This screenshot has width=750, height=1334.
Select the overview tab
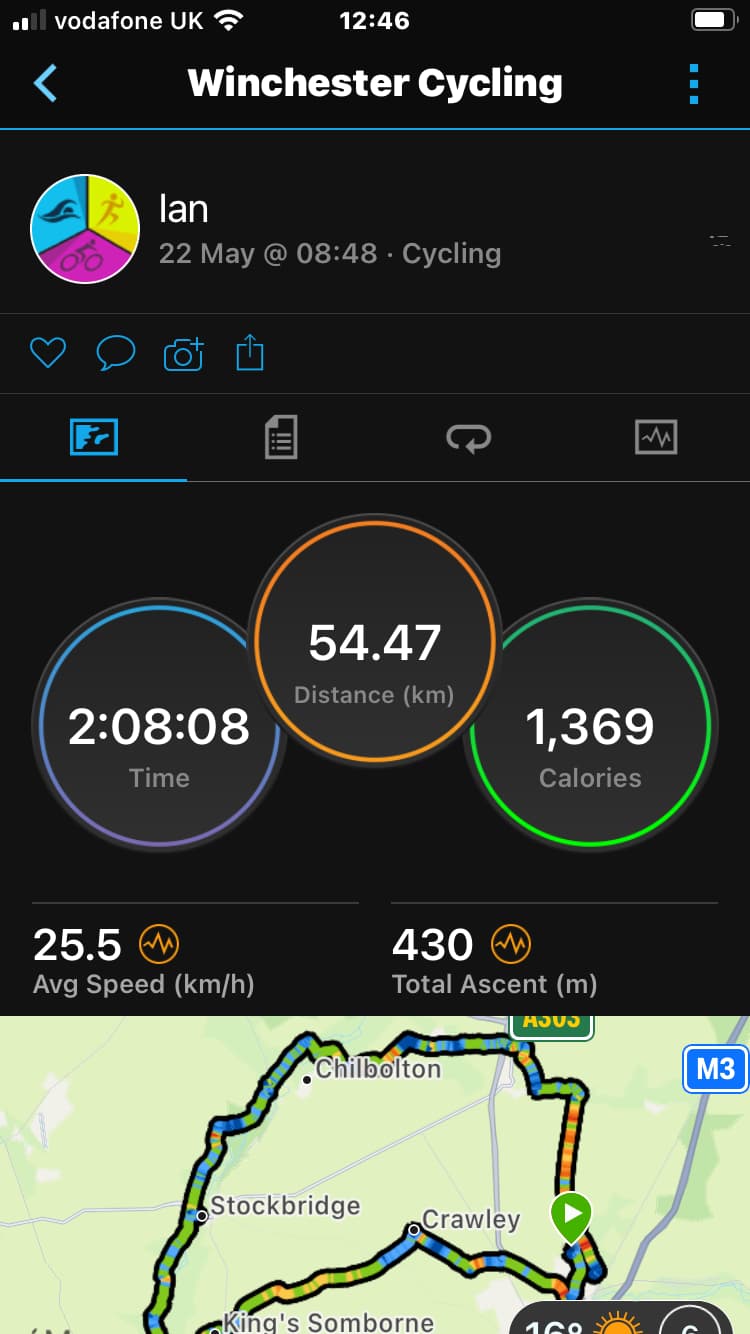tap(94, 437)
